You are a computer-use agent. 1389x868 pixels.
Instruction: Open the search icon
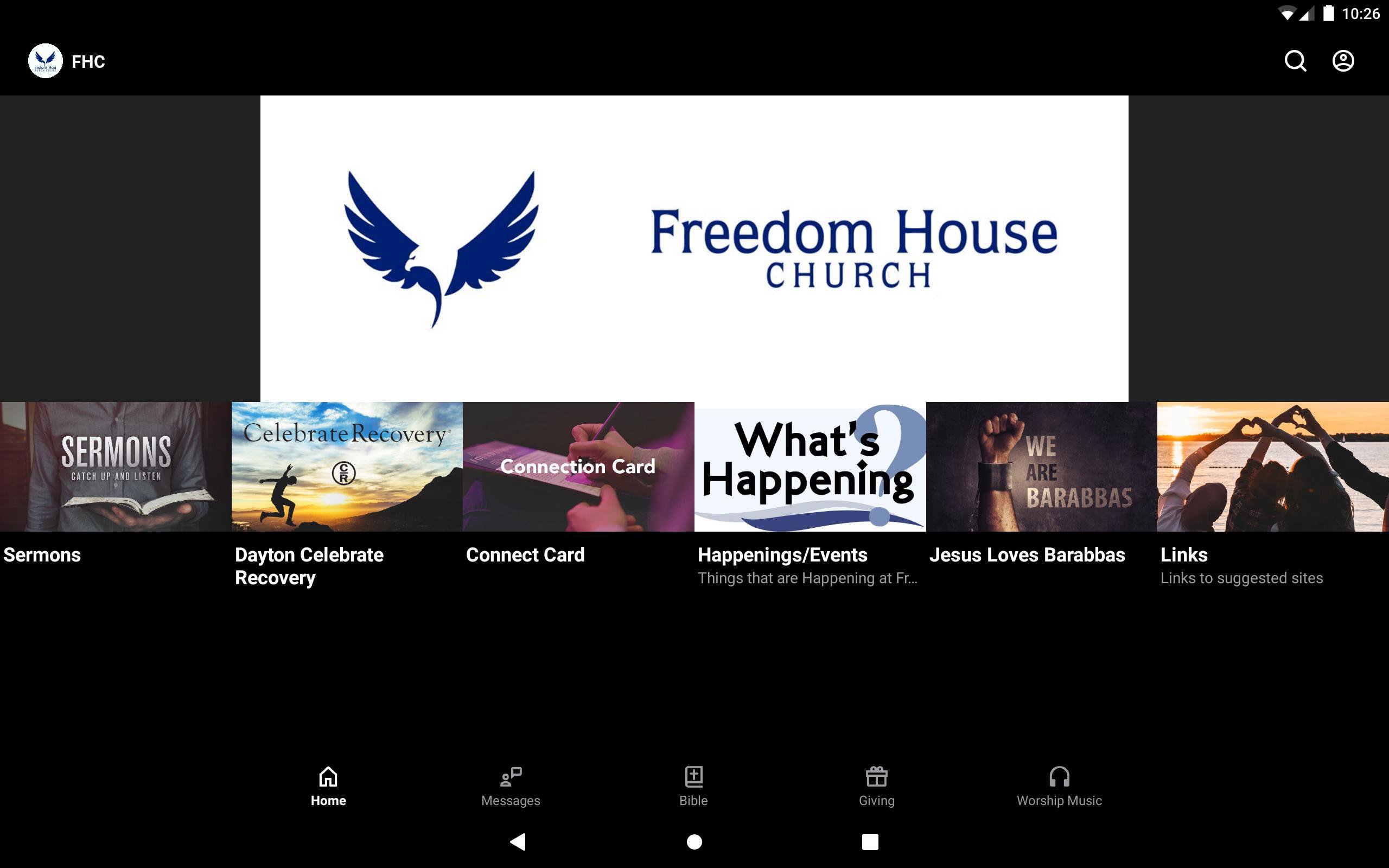(x=1295, y=61)
